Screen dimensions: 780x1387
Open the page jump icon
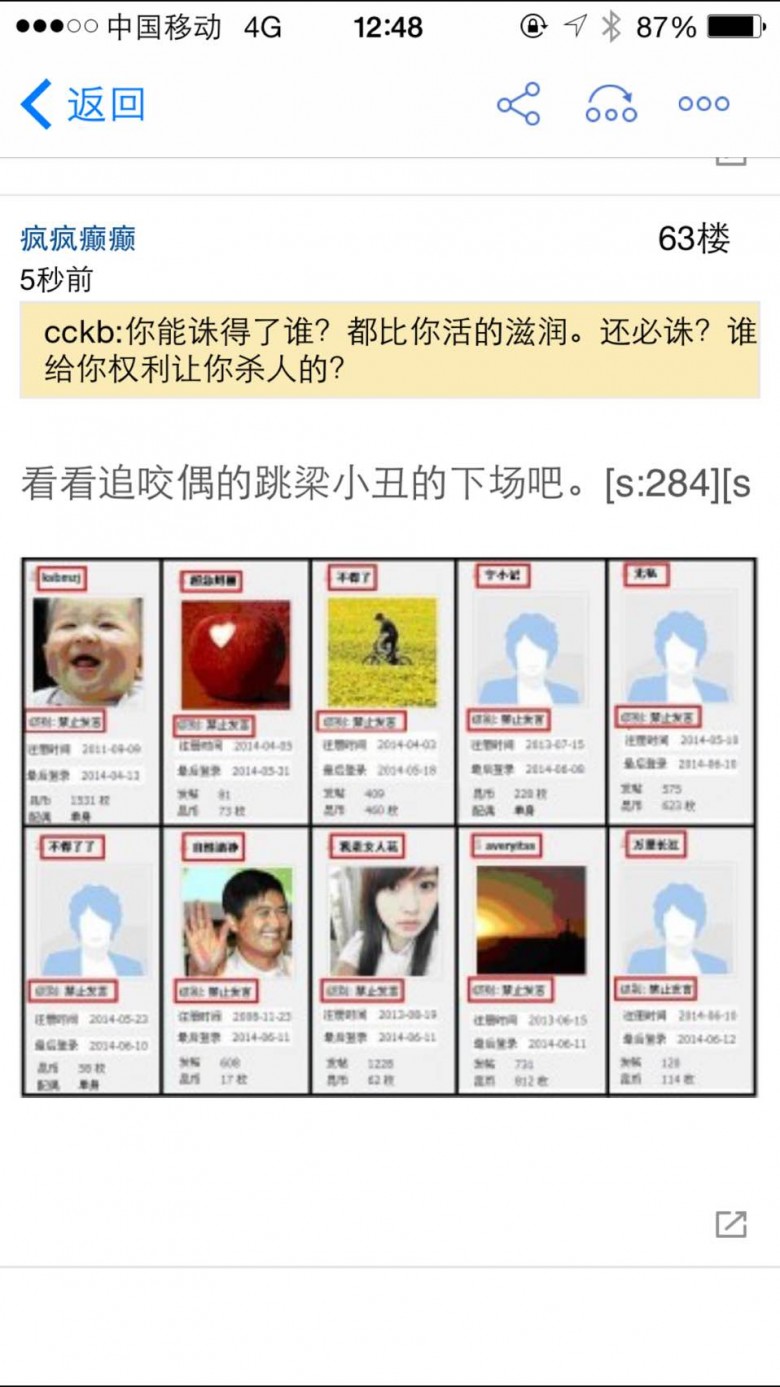611,104
